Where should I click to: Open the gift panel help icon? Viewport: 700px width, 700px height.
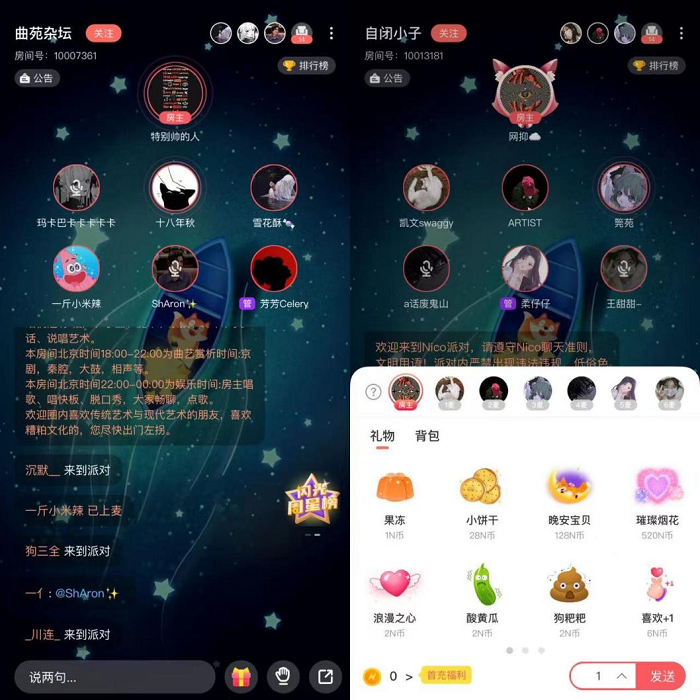pos(373,391)
